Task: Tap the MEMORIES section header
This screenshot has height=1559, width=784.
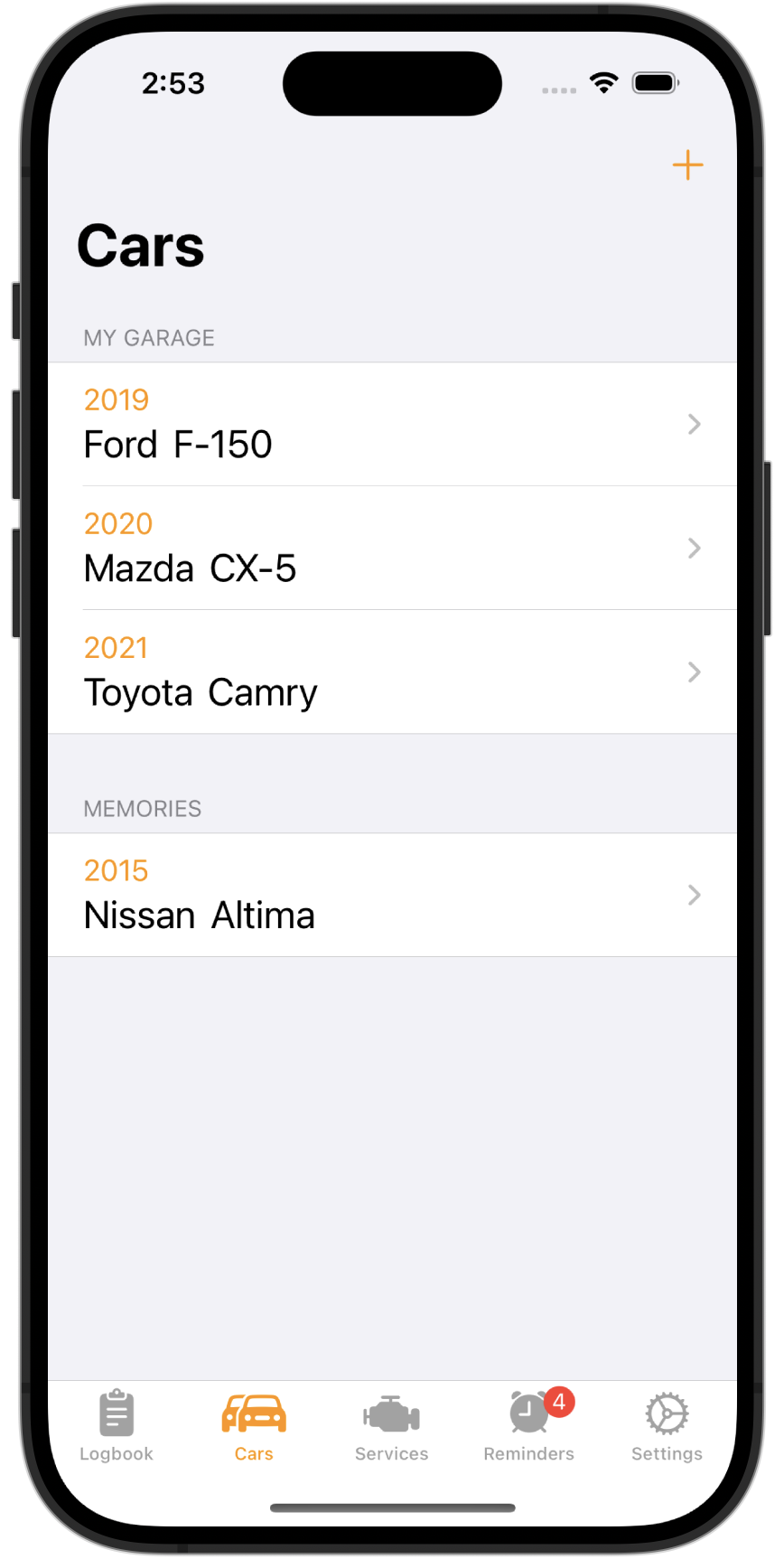Action: (142, 808)
